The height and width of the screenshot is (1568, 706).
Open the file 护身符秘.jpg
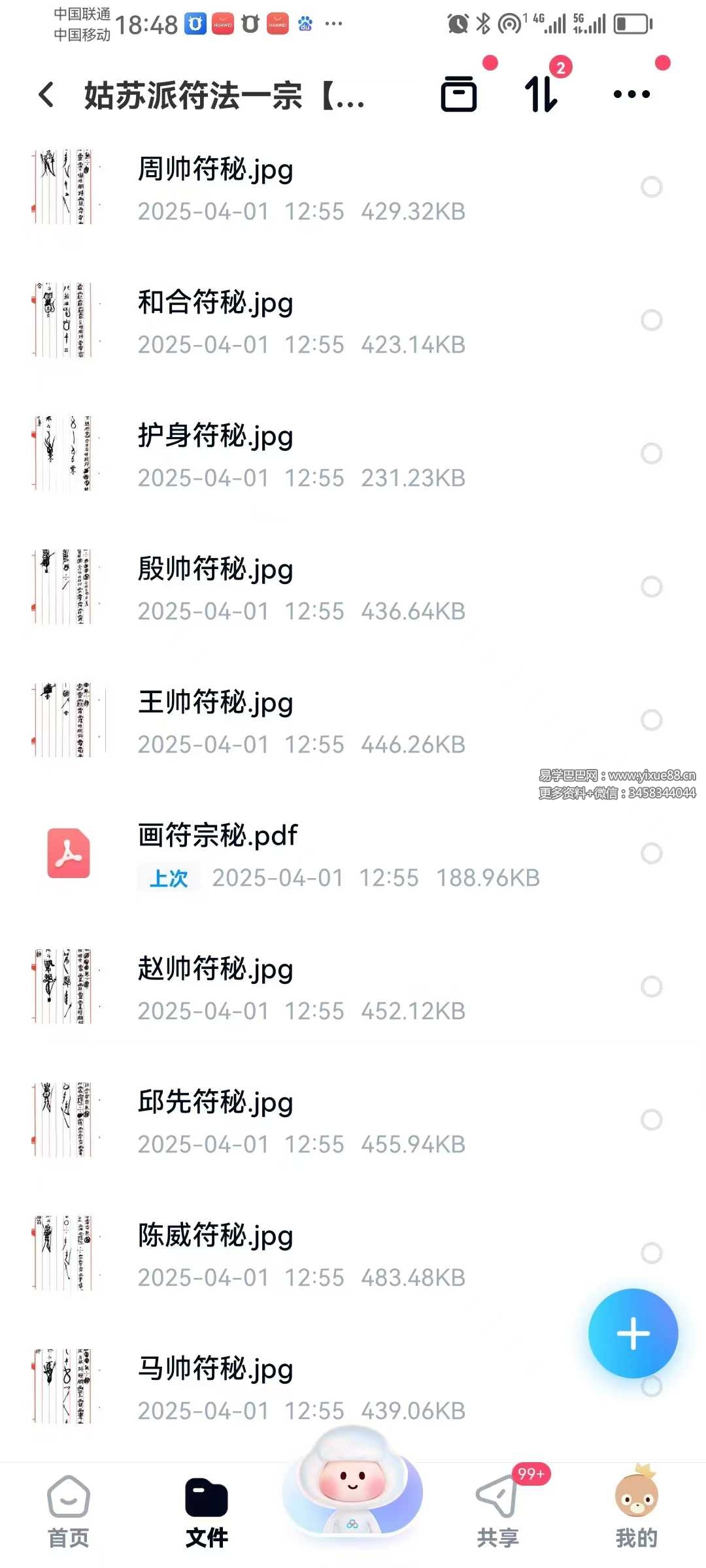216,436
